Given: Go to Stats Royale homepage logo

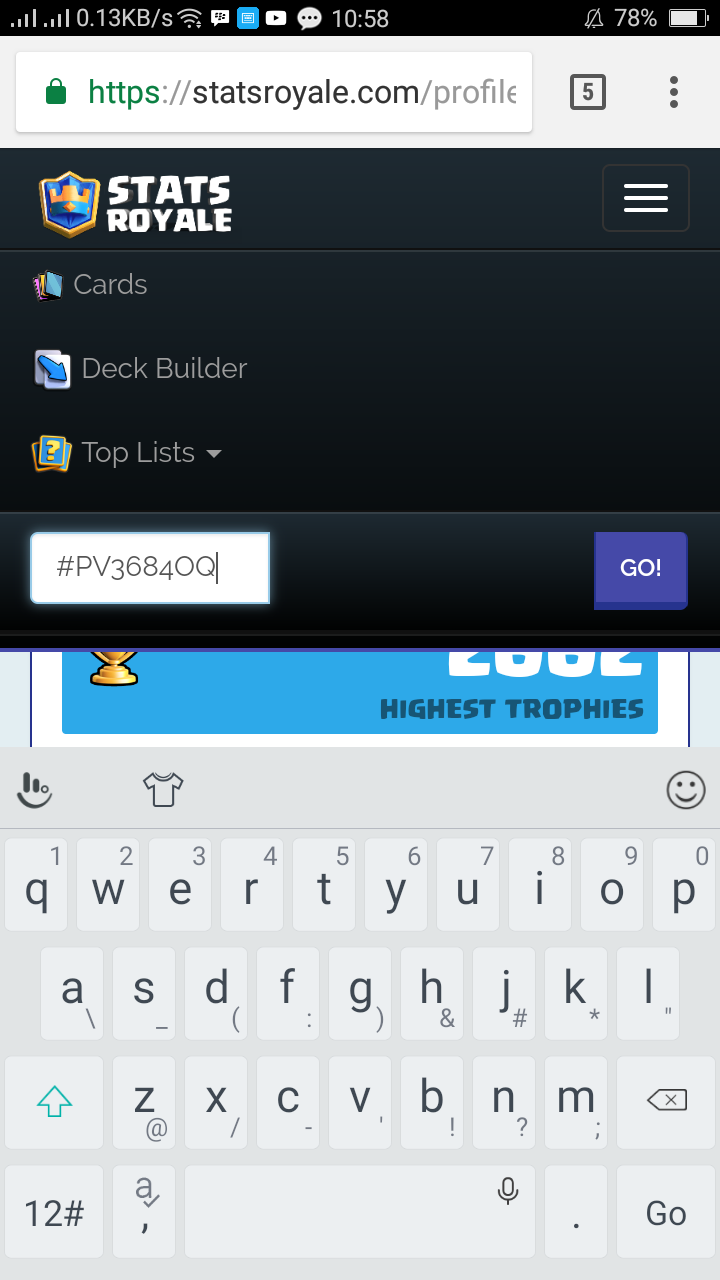Looking at the screenshot, I should (136, 204).
